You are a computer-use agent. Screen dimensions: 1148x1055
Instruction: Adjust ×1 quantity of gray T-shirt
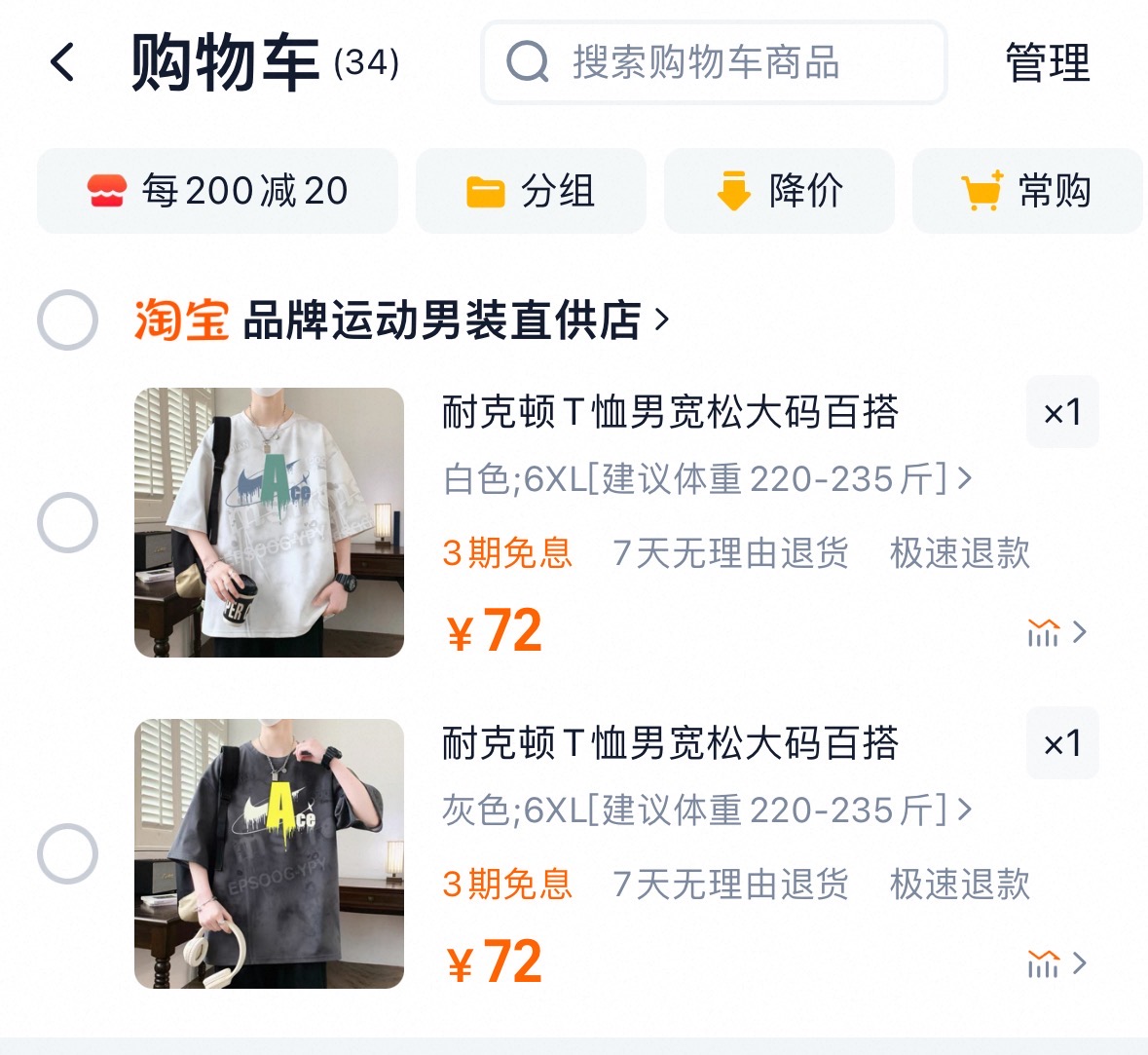coord(1062,744)
